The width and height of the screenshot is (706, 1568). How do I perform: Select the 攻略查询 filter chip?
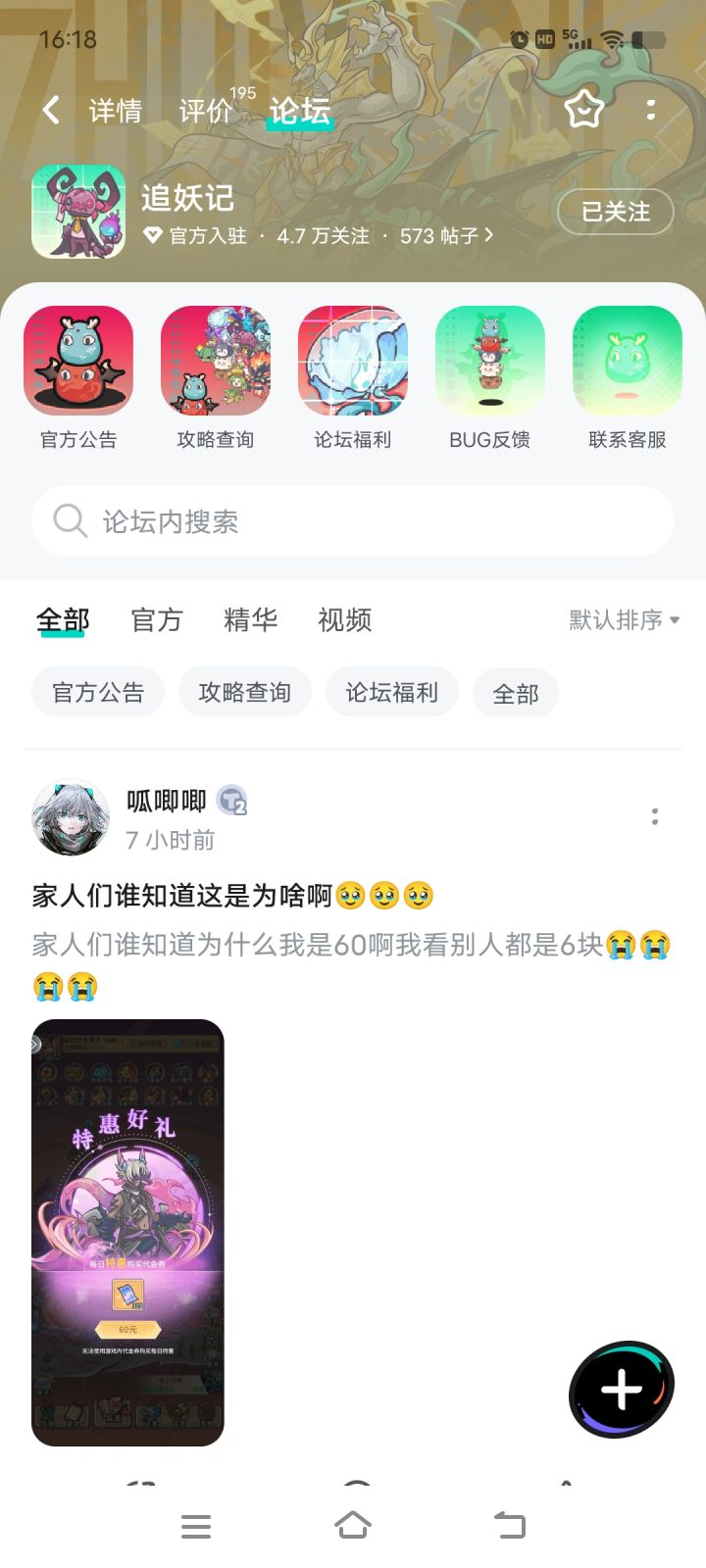coord(245,693)
